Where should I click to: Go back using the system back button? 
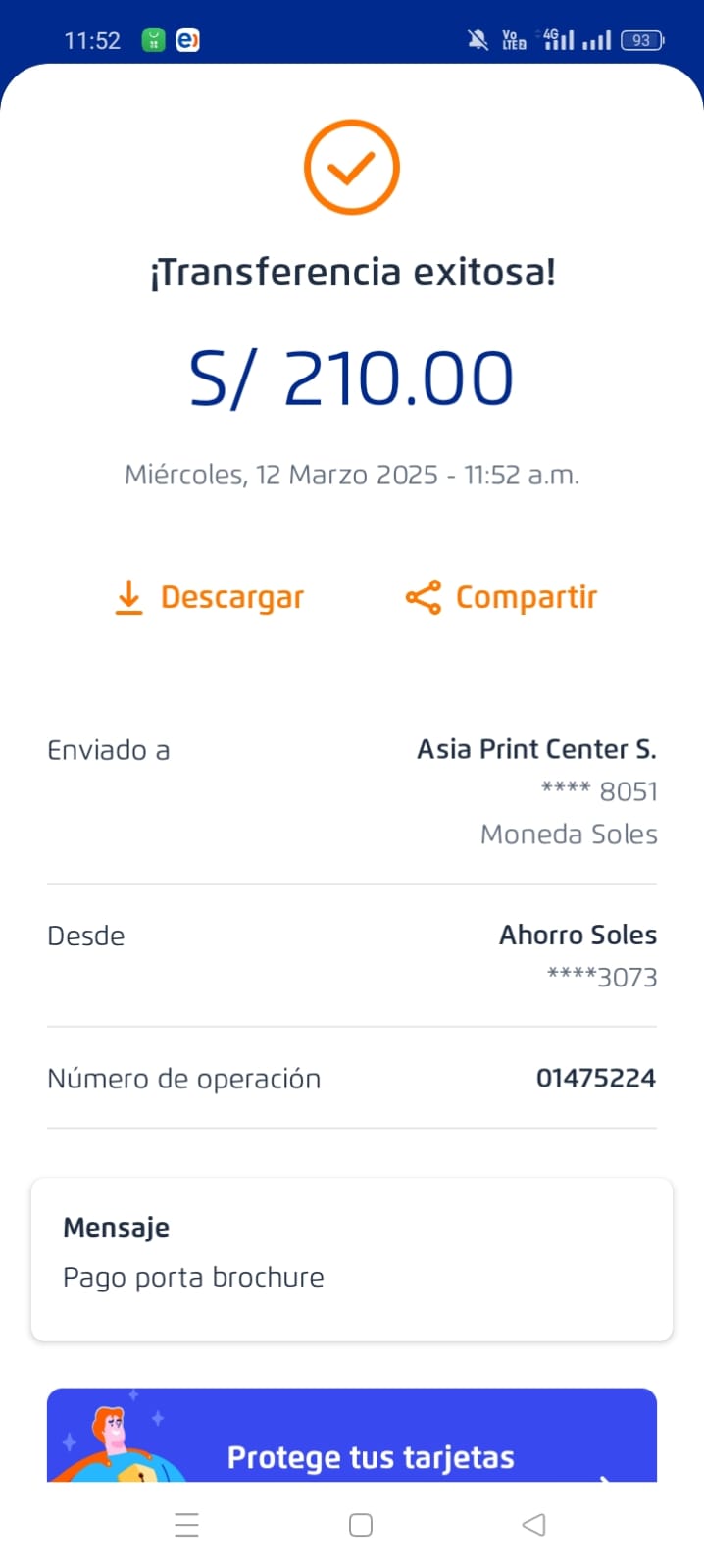click(x=534, y=1525)
